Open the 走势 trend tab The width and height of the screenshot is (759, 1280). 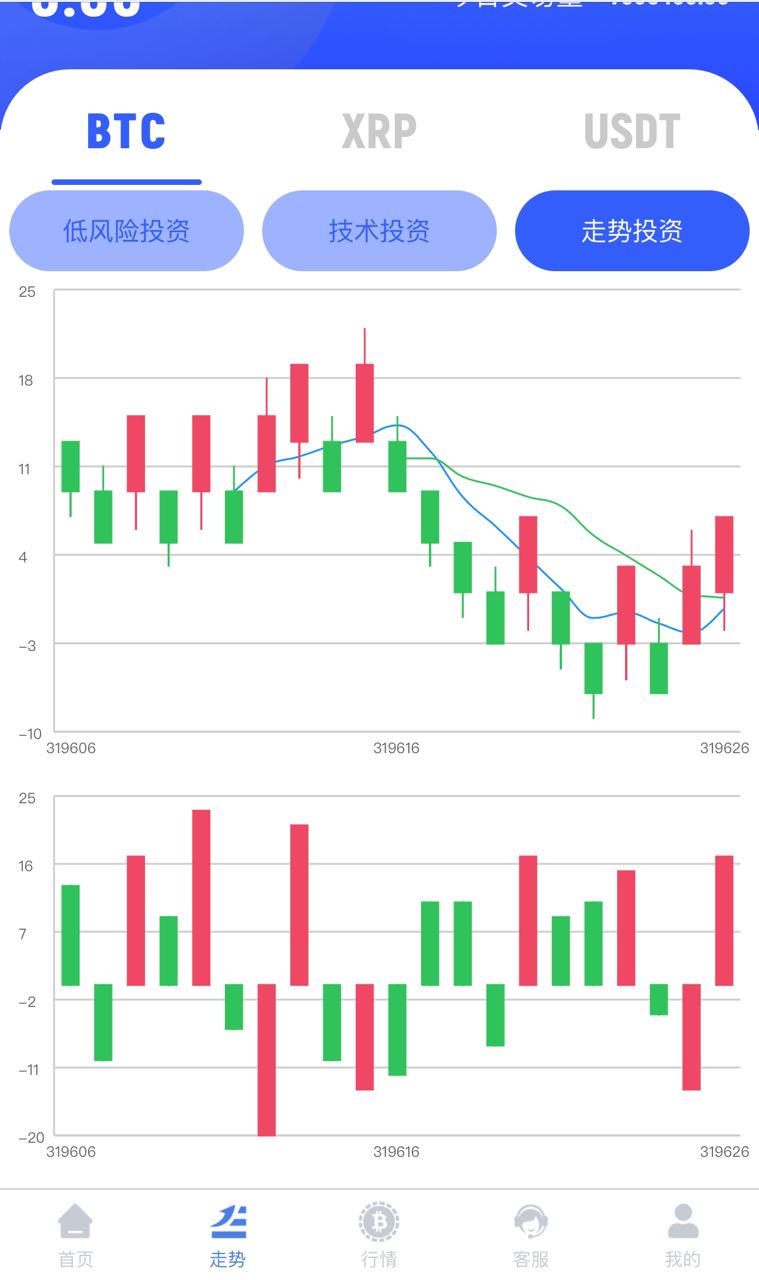(228, 1236)
